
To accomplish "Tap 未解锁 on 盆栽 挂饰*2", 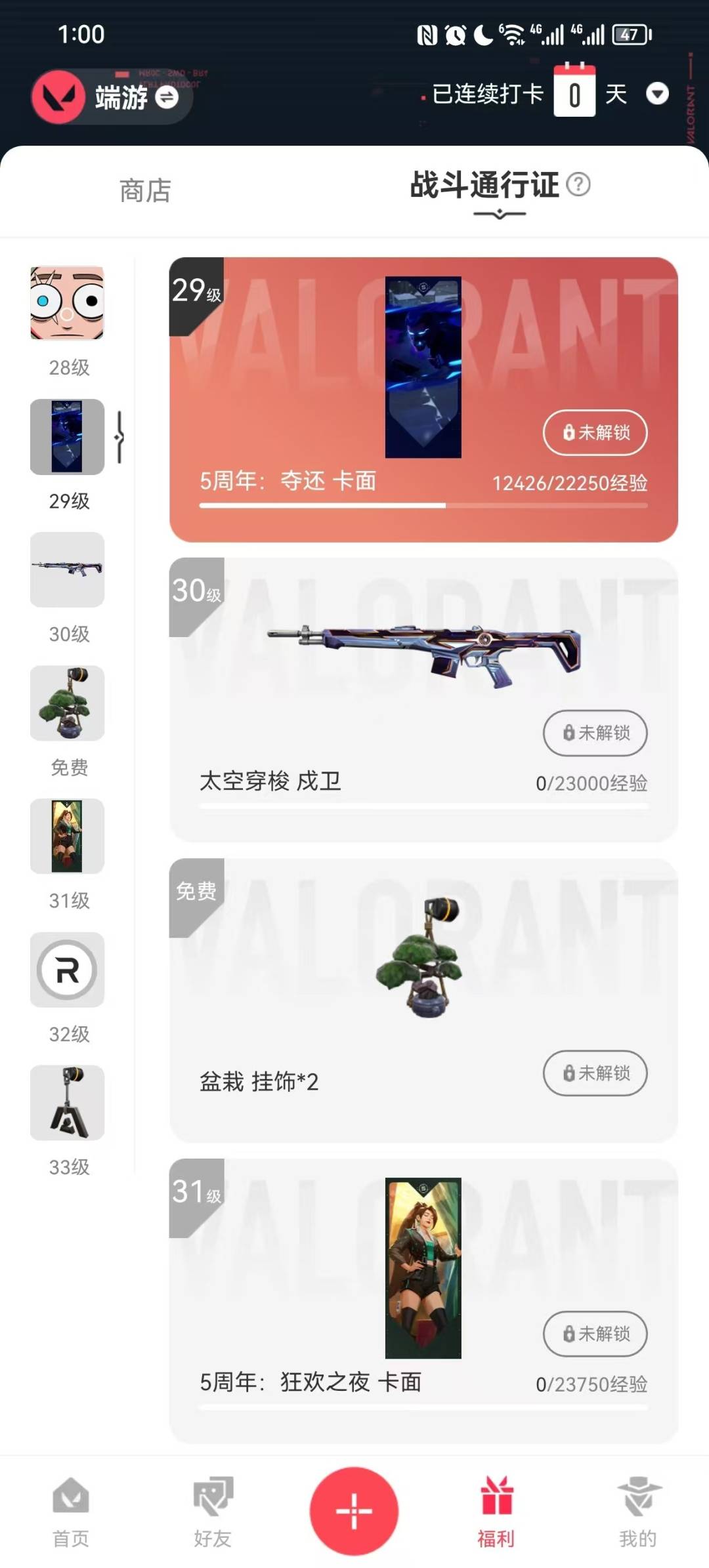I will (595, 1073).
